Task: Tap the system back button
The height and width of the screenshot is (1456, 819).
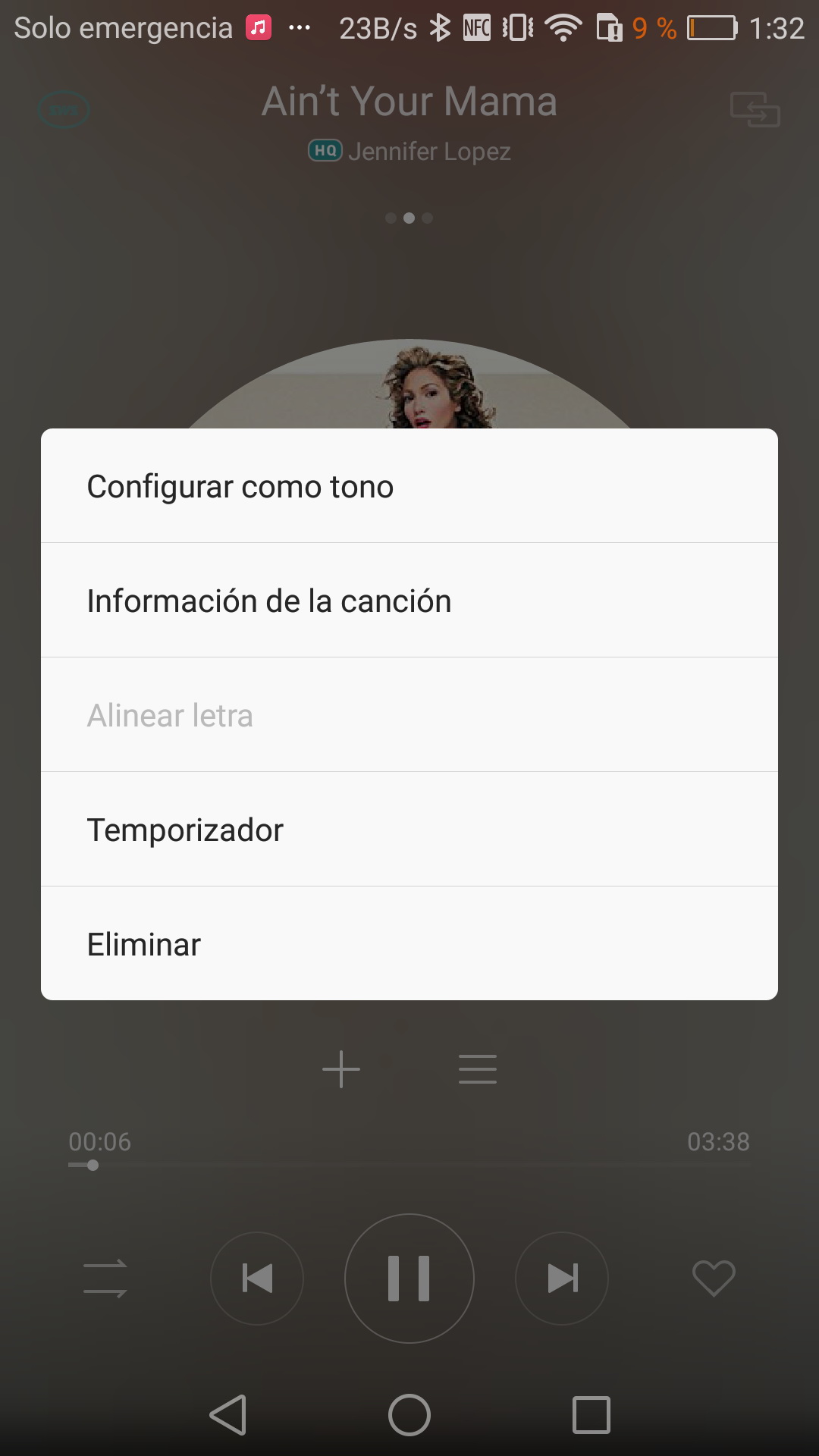Action: tap(228, 1415)
